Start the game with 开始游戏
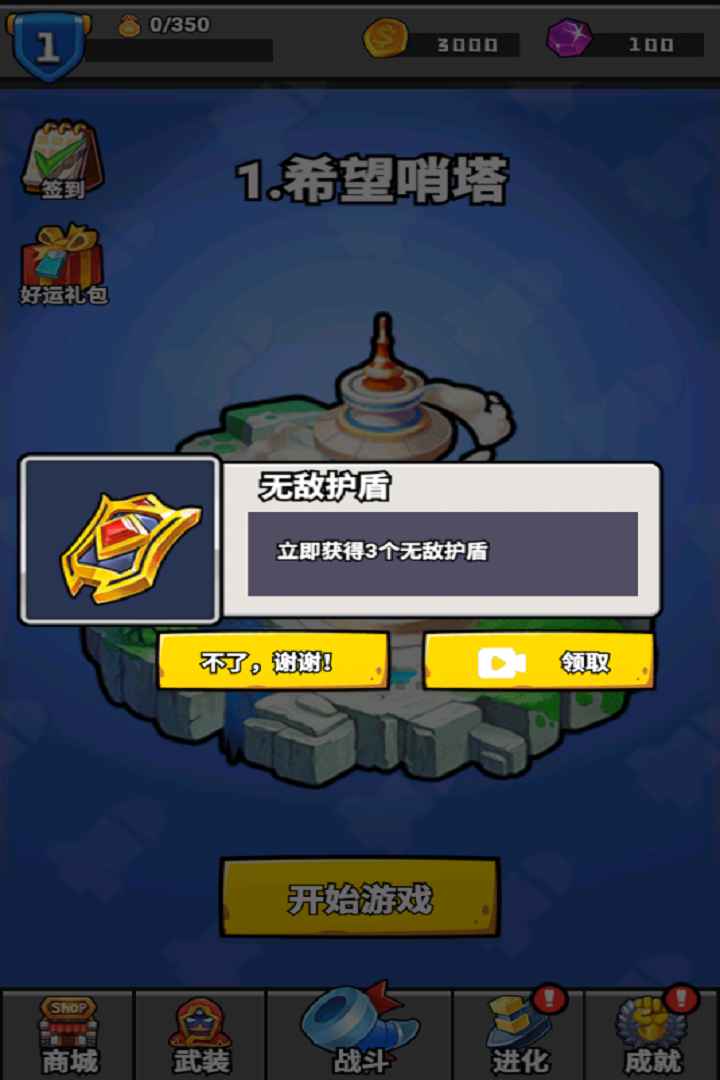720x1080 pixels. click(x=360, y=897)
